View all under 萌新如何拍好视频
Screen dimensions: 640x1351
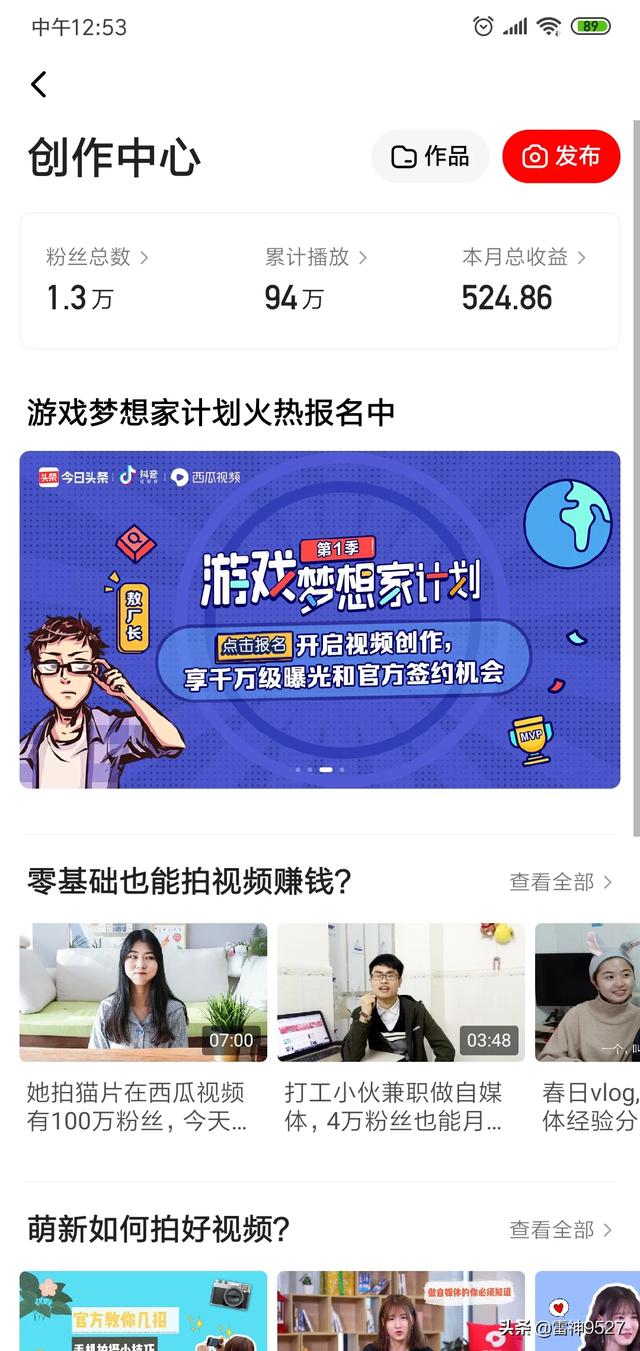pos(560,1229)
